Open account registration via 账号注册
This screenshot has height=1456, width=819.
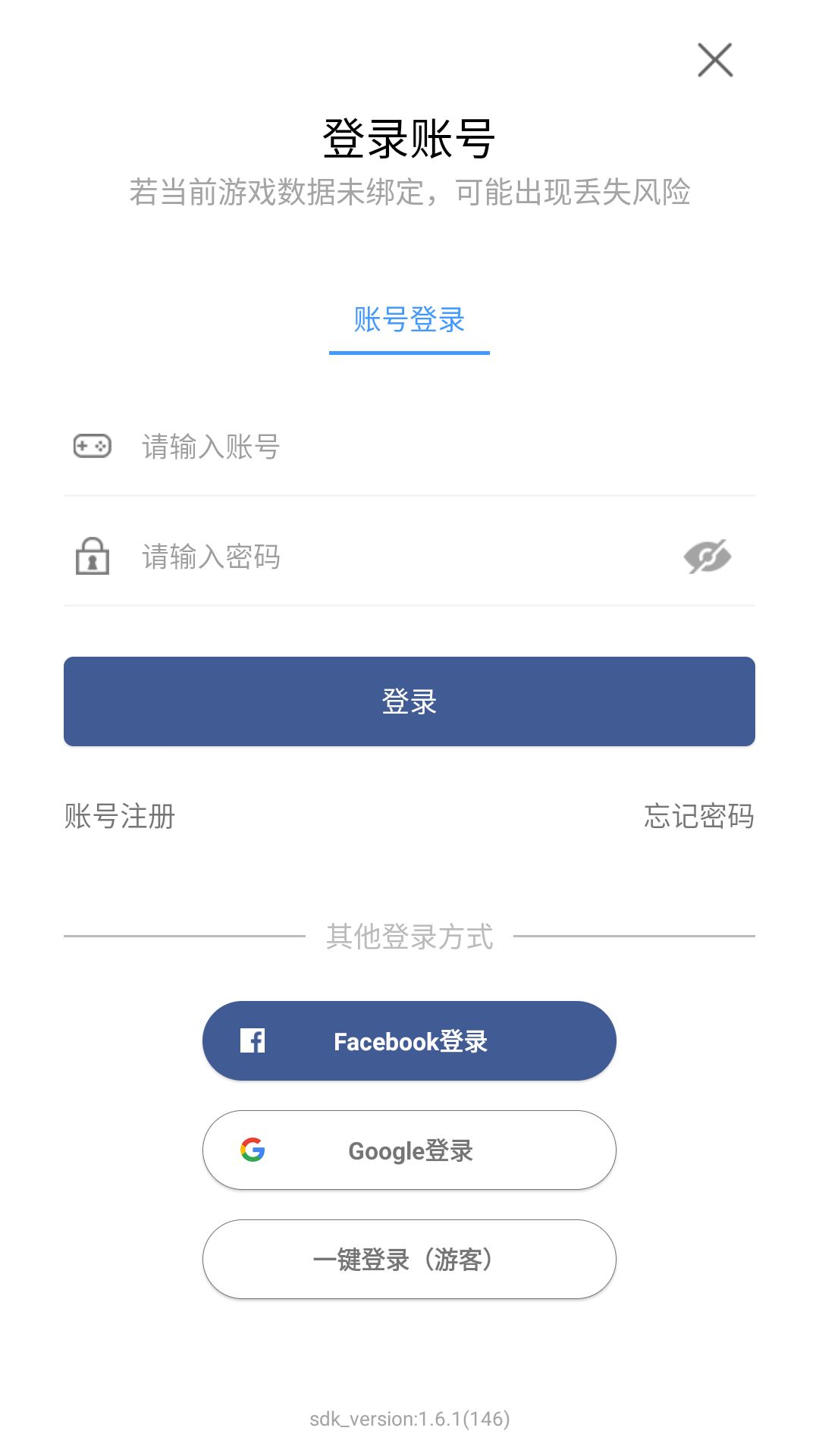pyautogui.click(x=118, y=817)
